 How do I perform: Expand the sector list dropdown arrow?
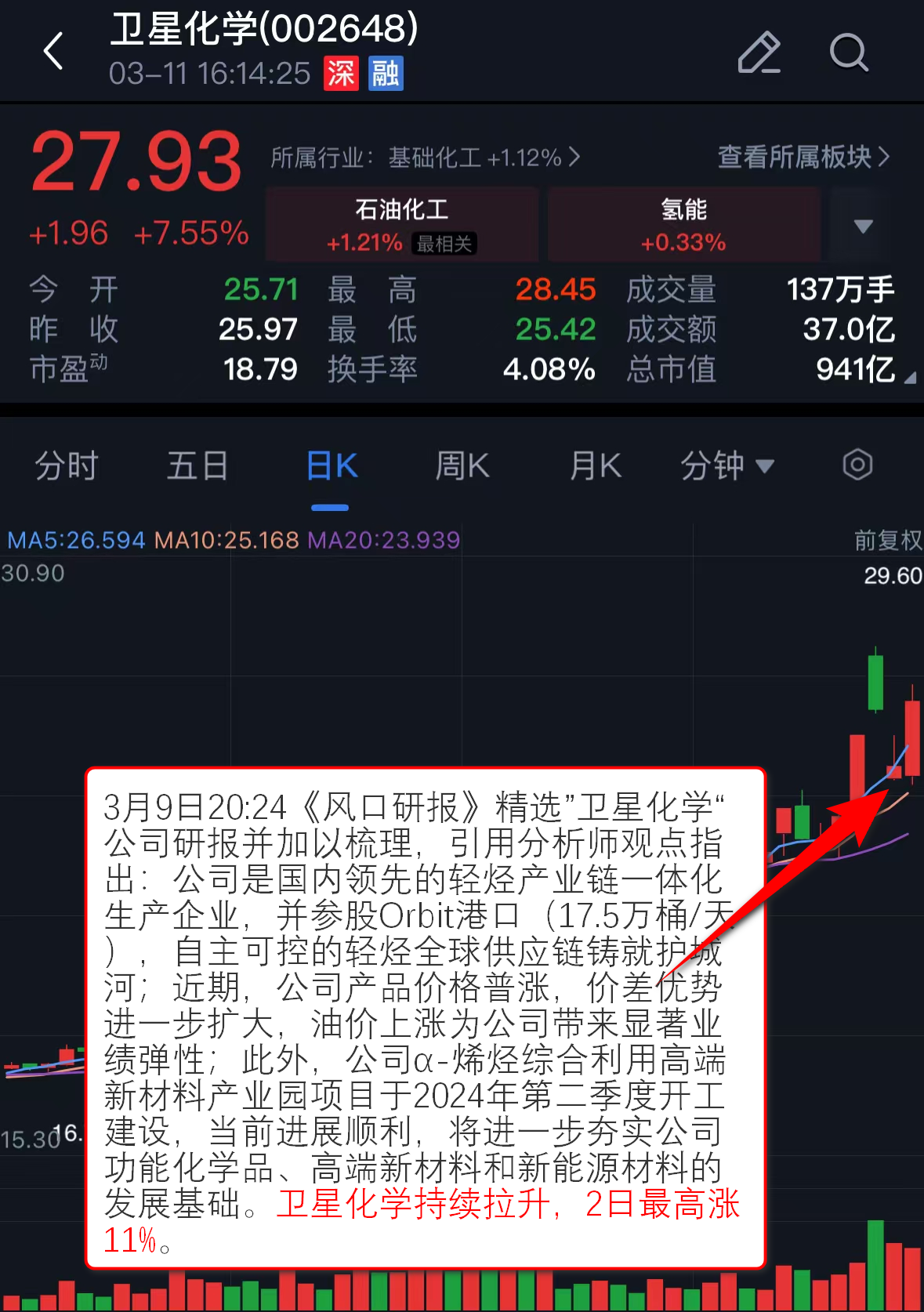863,227
